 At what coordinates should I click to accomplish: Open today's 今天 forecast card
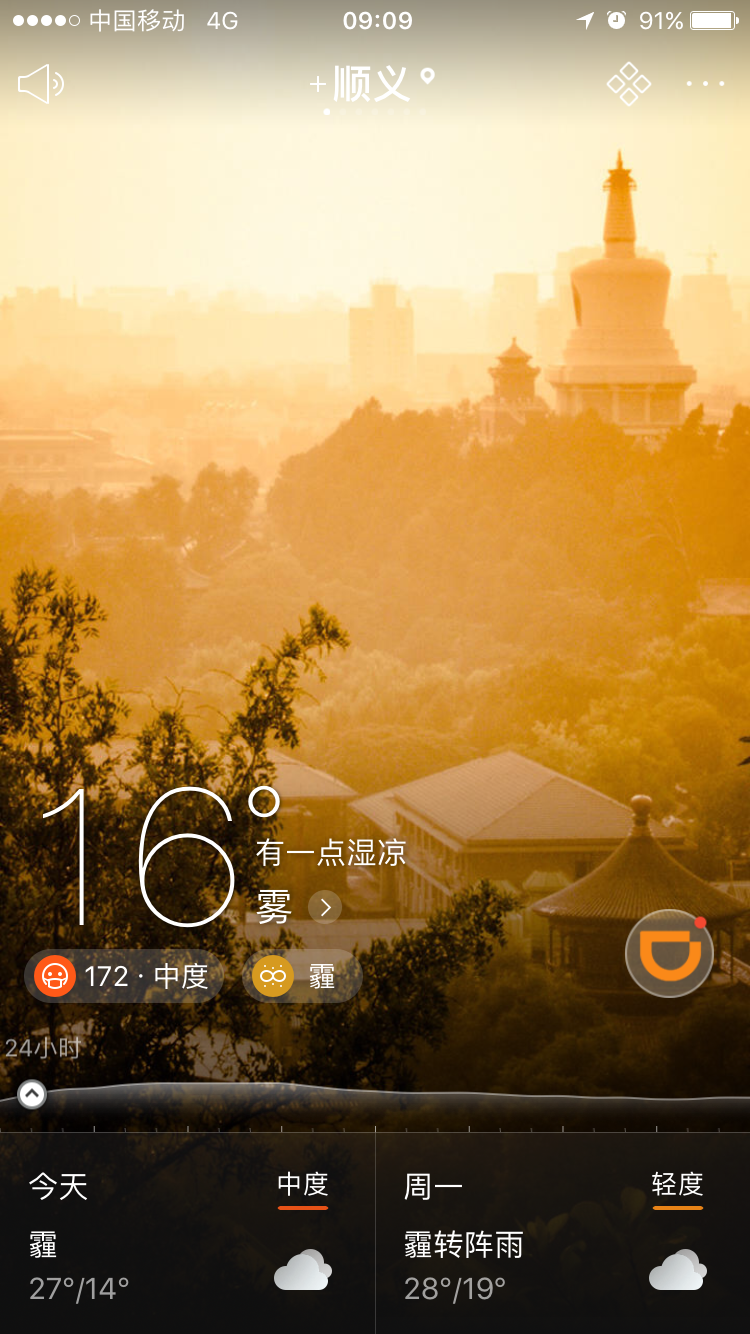pyautogui.click(x=187, y=1234)
